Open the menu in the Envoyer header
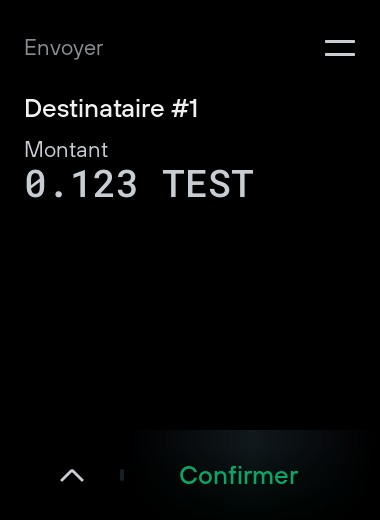 [340, 48]
